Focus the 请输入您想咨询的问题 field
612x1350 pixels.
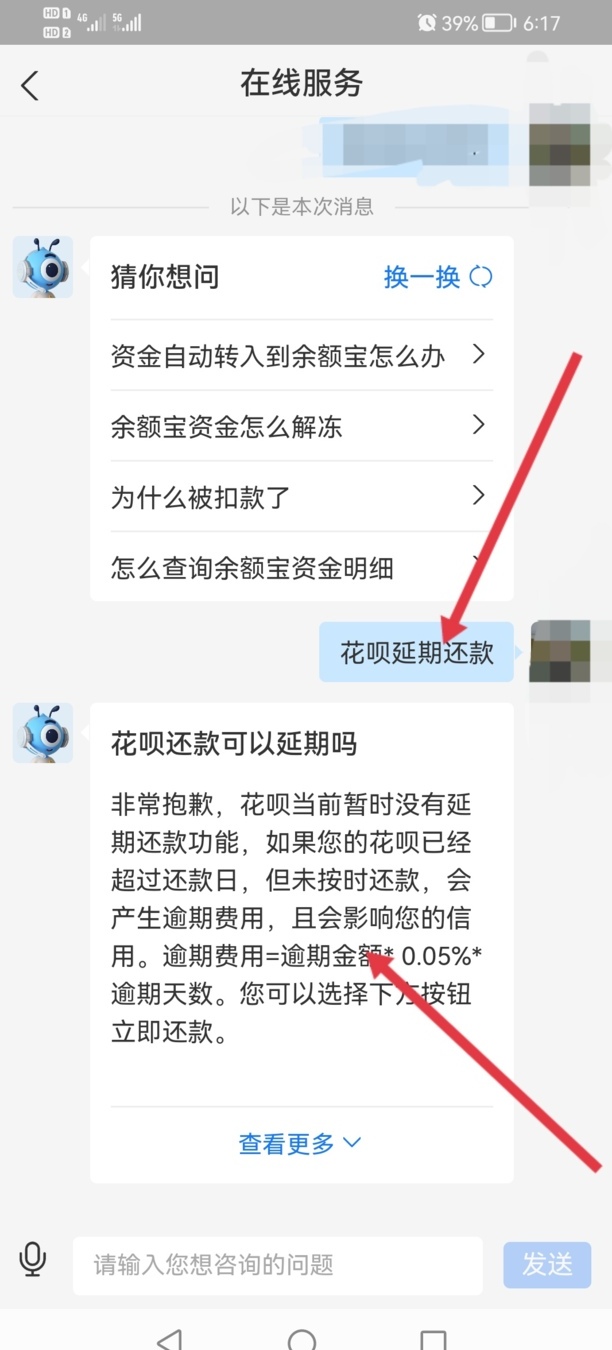tap(277, 1265)
